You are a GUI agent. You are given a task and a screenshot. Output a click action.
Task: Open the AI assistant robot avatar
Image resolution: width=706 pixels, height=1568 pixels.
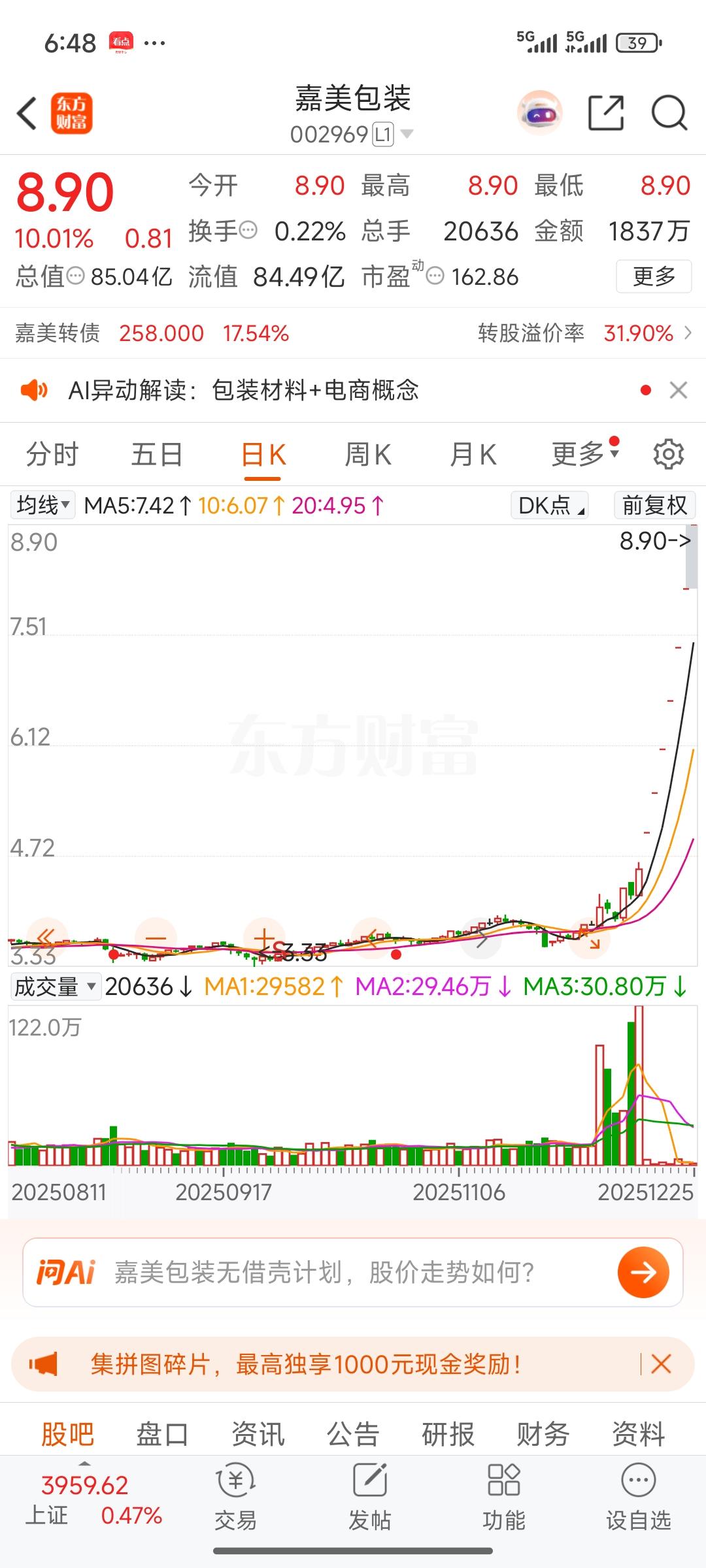click(x=540, y=112)
